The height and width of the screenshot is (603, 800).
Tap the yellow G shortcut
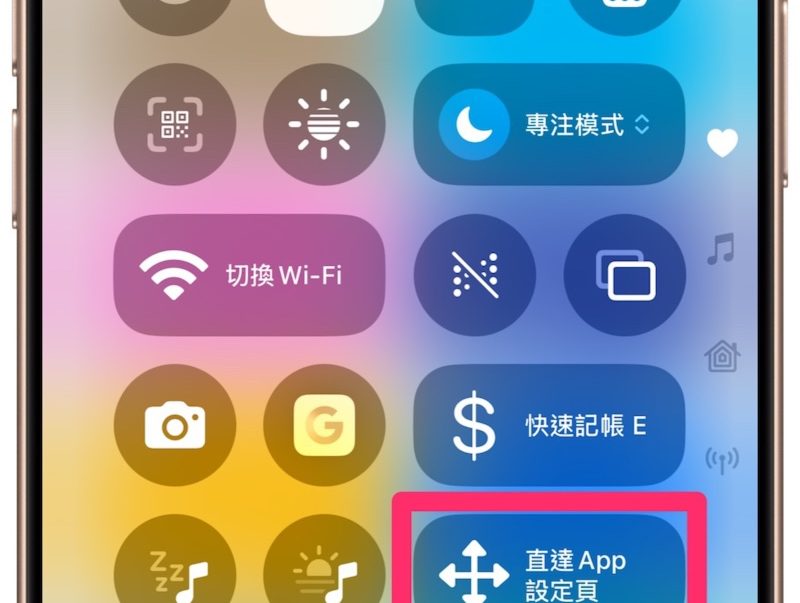pos(324,425)
